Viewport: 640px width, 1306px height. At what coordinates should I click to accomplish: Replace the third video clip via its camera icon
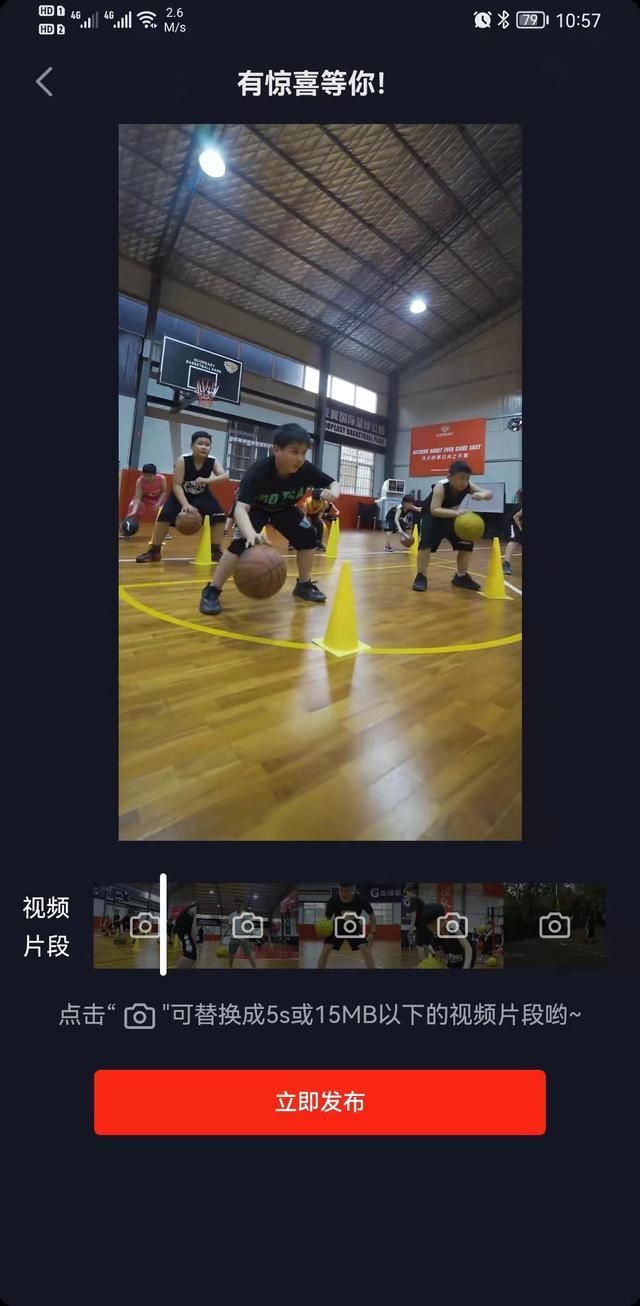click(350, 925)
